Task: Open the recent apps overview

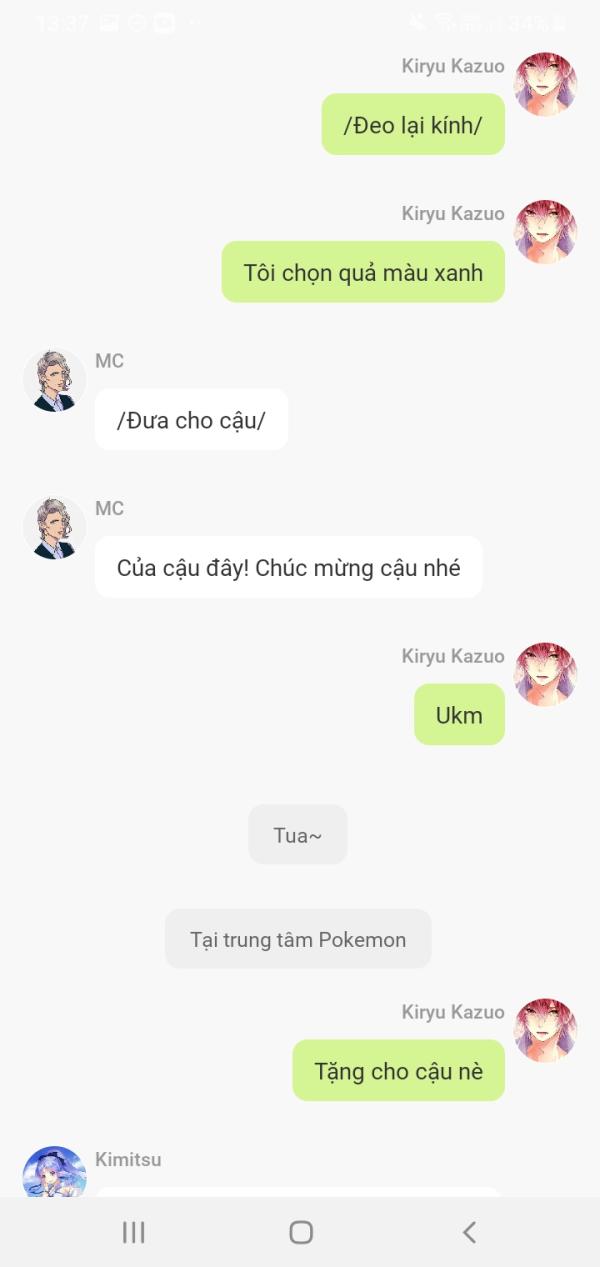Action: (x=133, y=1232)
